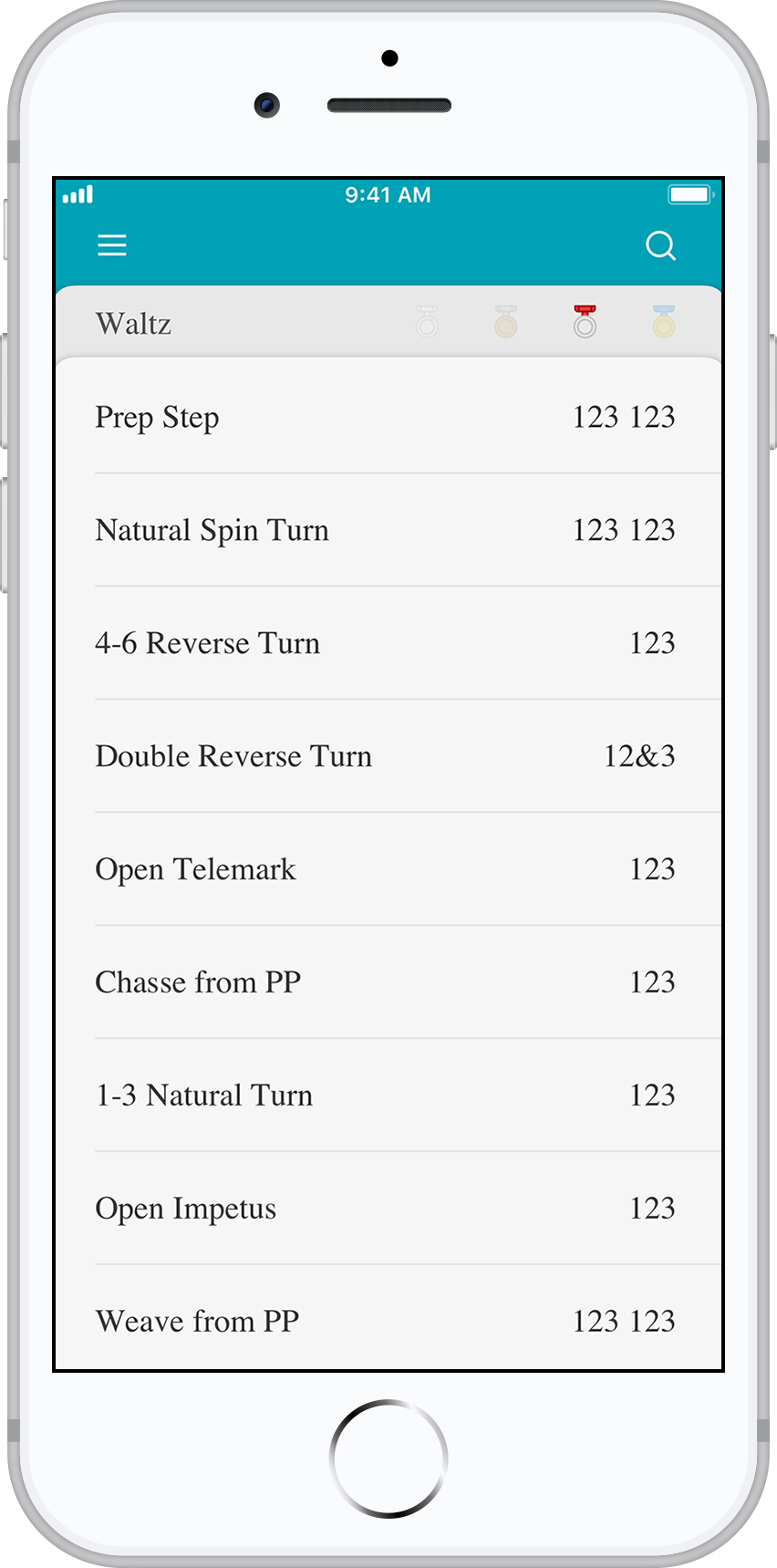
Task: Select the bronze medal level
Action: click(506, 322)
